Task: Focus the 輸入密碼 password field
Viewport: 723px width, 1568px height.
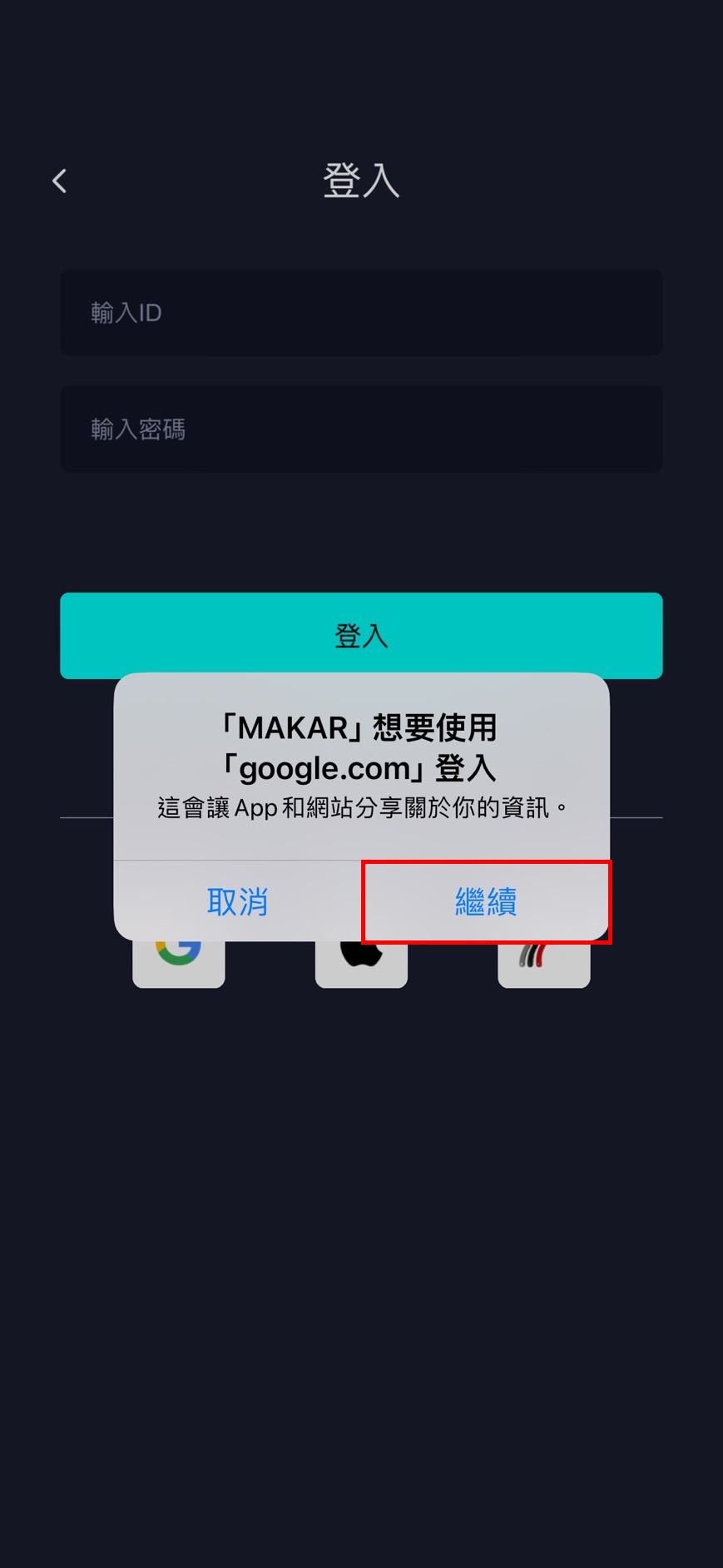Action: coord(361,429)
